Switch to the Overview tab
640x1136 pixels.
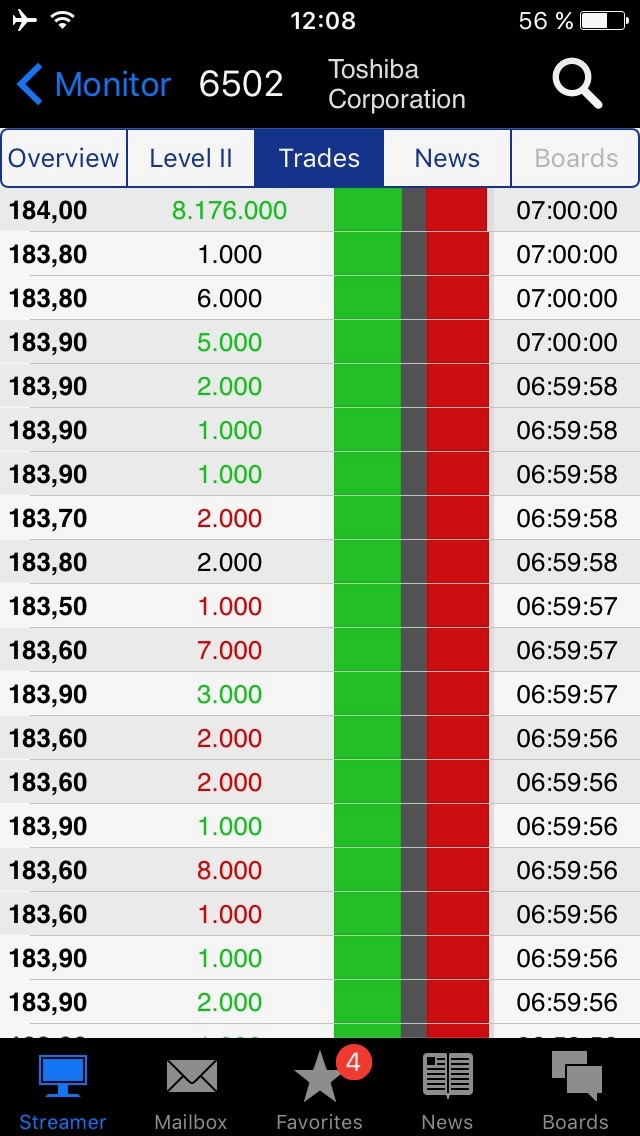[x=64, y=158]
